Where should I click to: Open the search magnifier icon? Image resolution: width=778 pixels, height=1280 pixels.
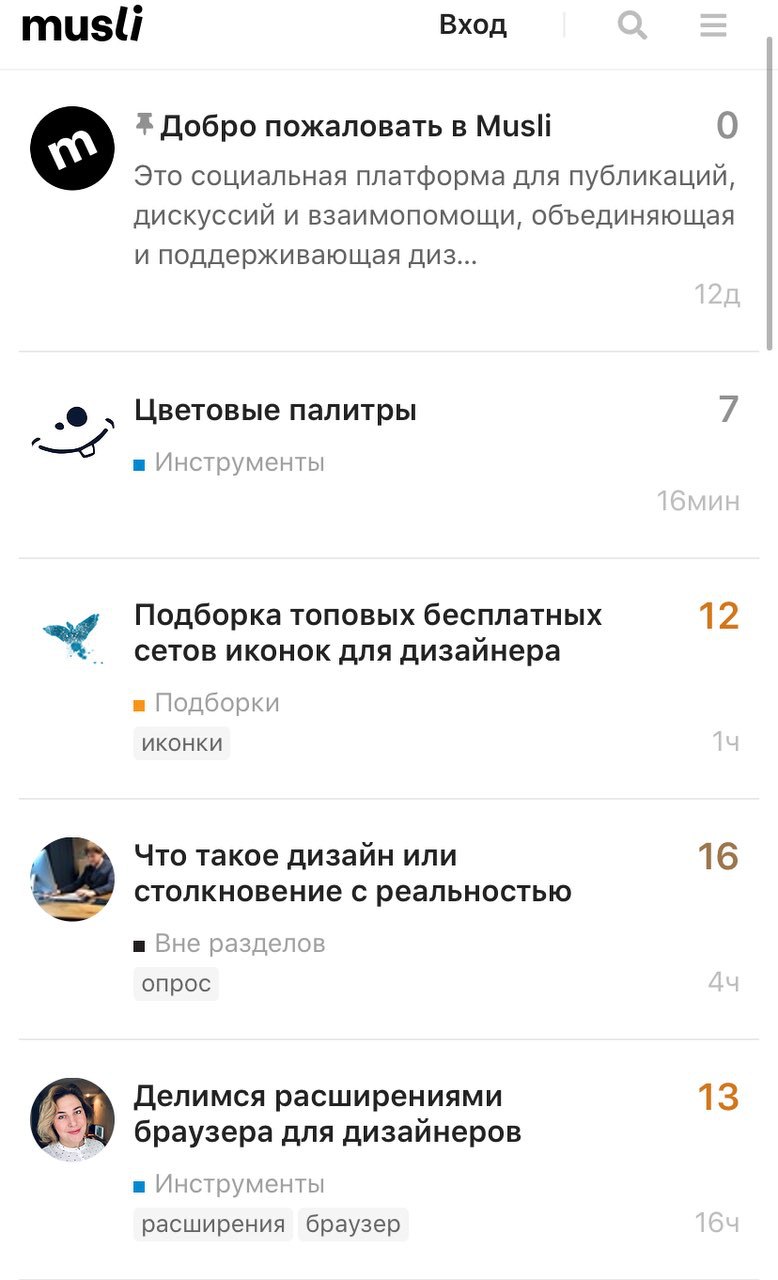pos(632,25)
